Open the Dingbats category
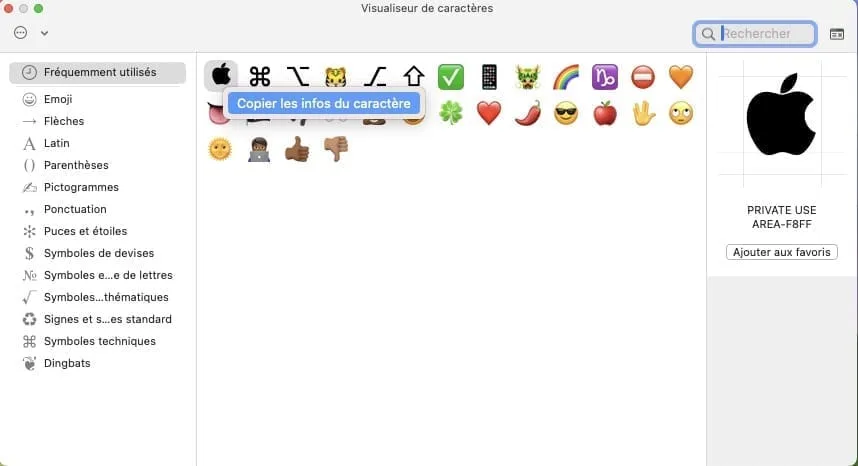 [67, 363]
